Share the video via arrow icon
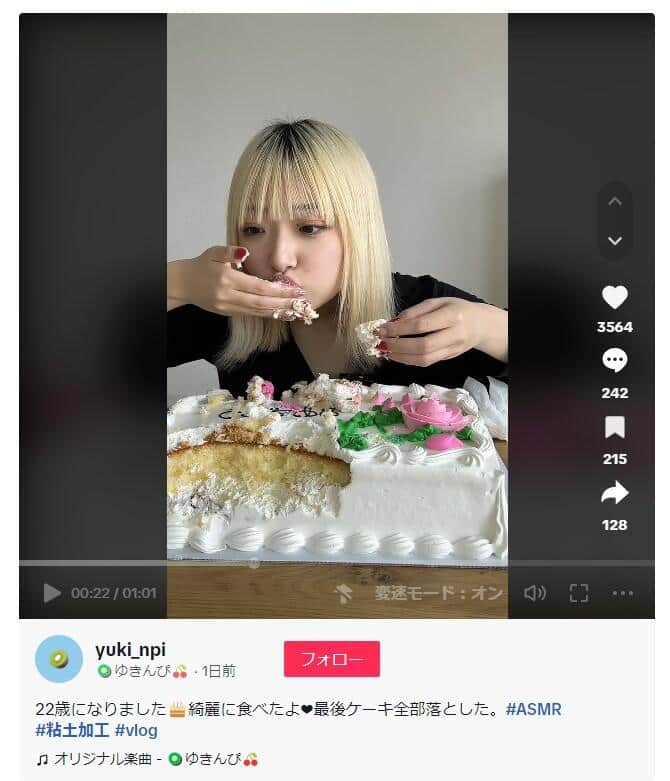The image size is (670, 781). tap(614, 493)
